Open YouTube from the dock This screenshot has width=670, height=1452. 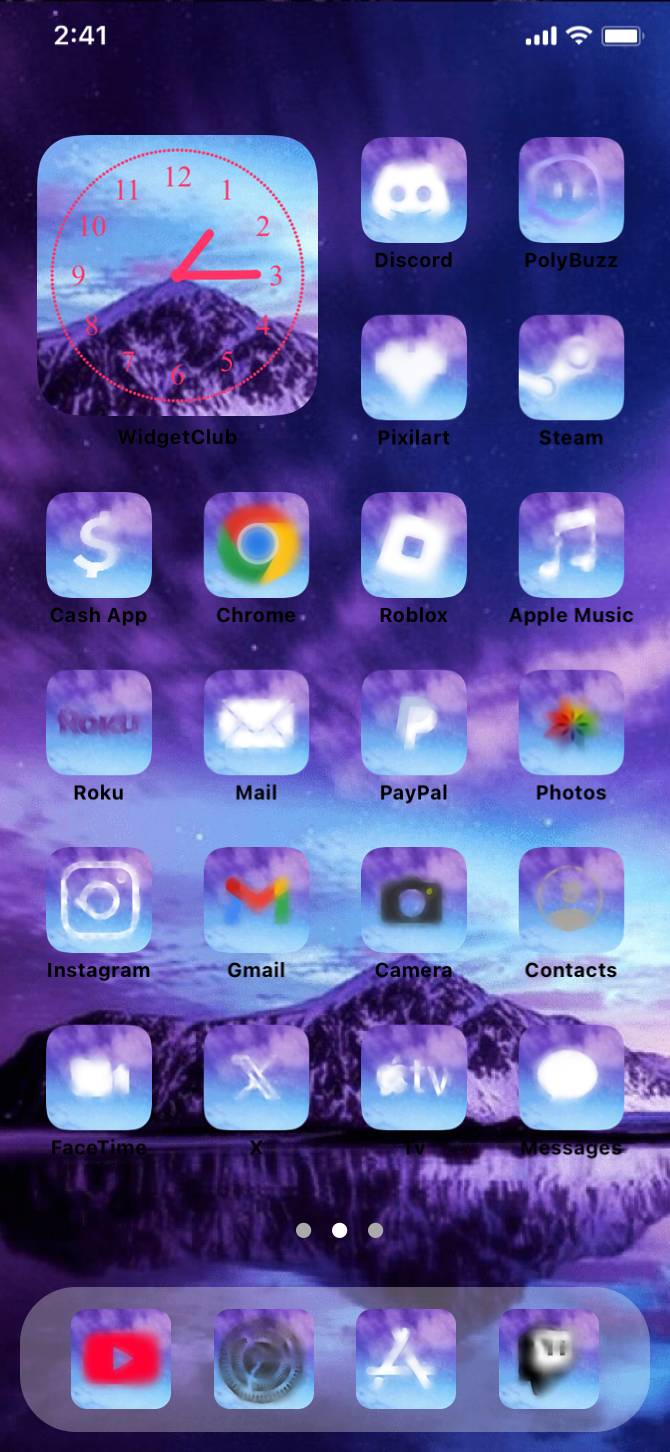[x=121, y=1359]
